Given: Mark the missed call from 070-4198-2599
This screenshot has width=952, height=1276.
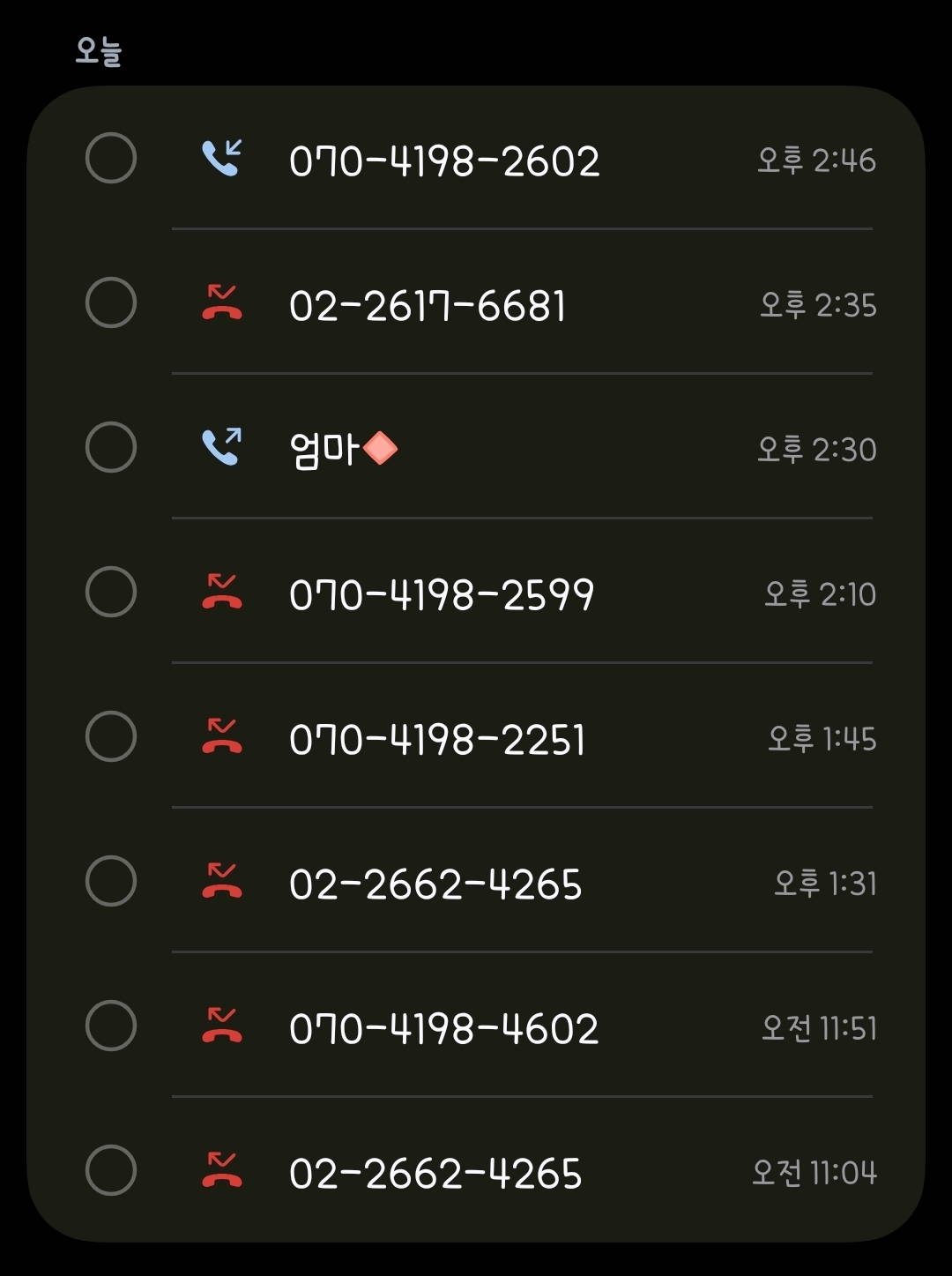Looking at the screenshot, I should click(111, 593).
